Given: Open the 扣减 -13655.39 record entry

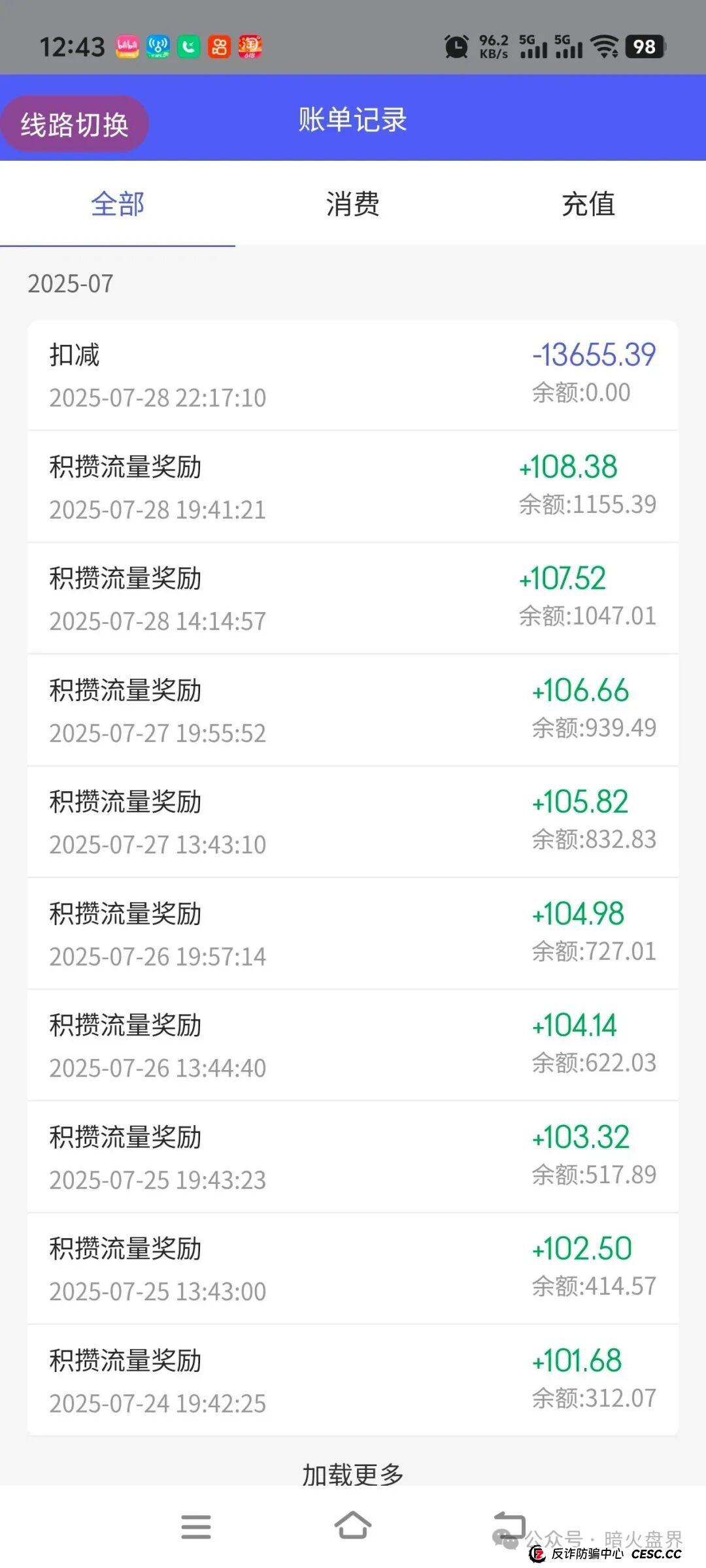Looking at the screenshot, I should point(353,372).
